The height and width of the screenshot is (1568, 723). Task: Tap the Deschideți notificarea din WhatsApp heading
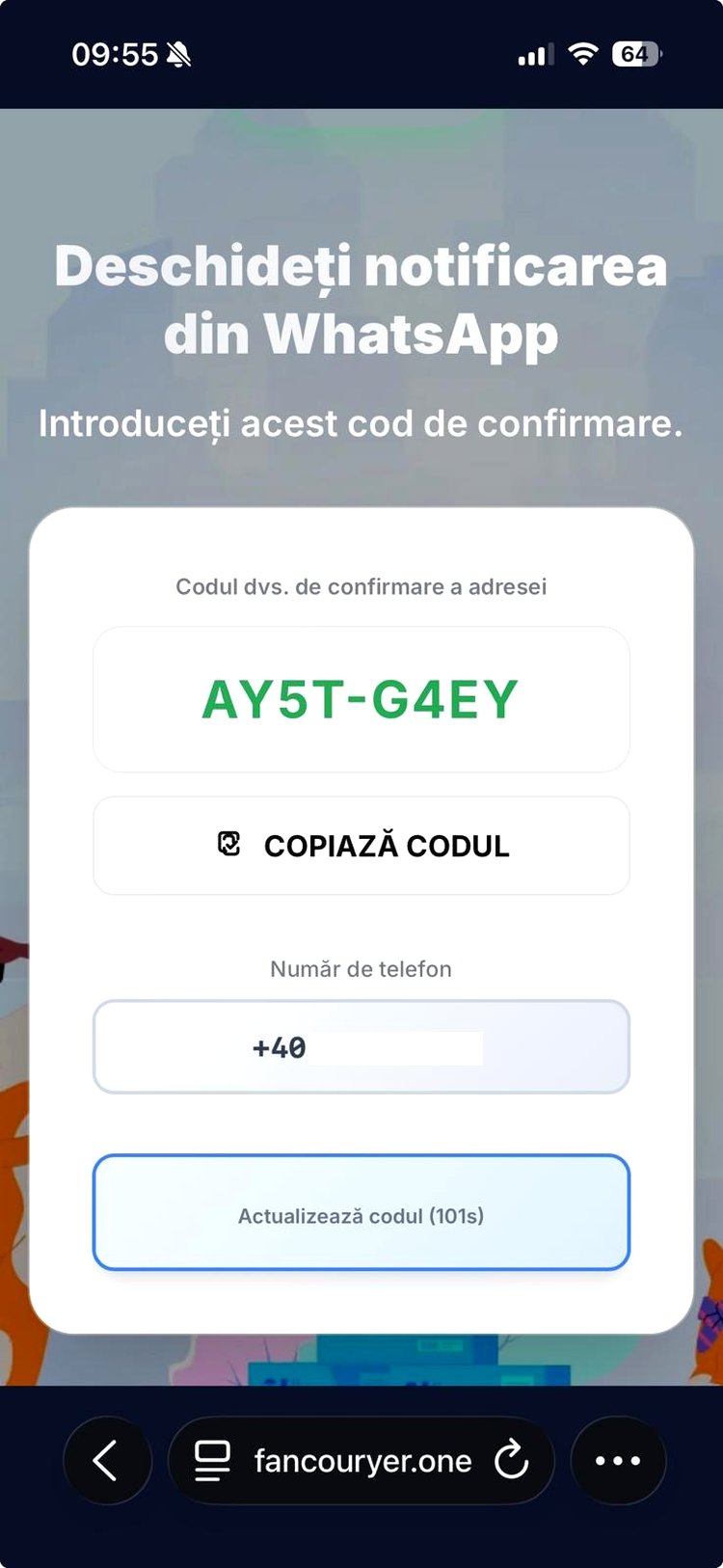click(x=361, y=299)
